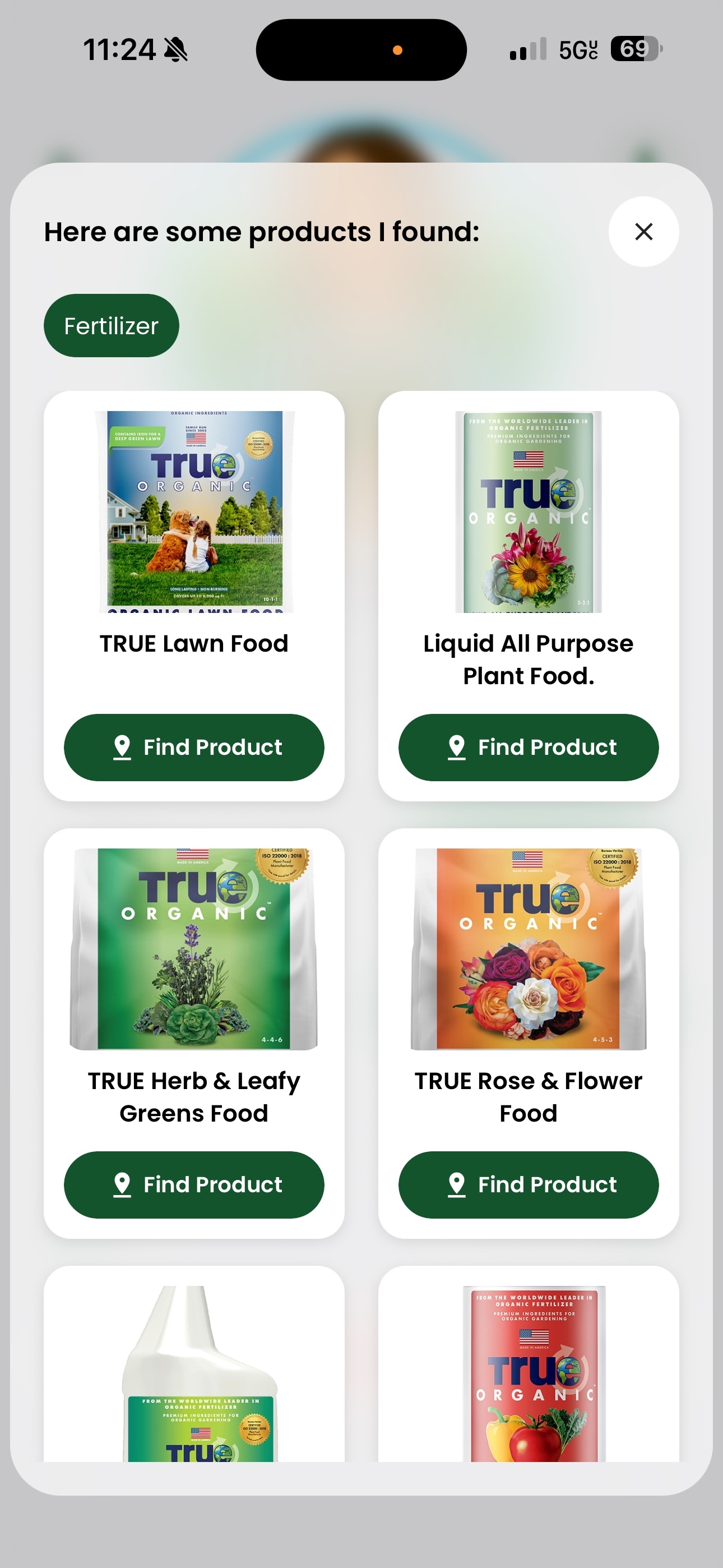
Task: Tap the muted notifications bell icon in status bar
Action: (175, 49)
